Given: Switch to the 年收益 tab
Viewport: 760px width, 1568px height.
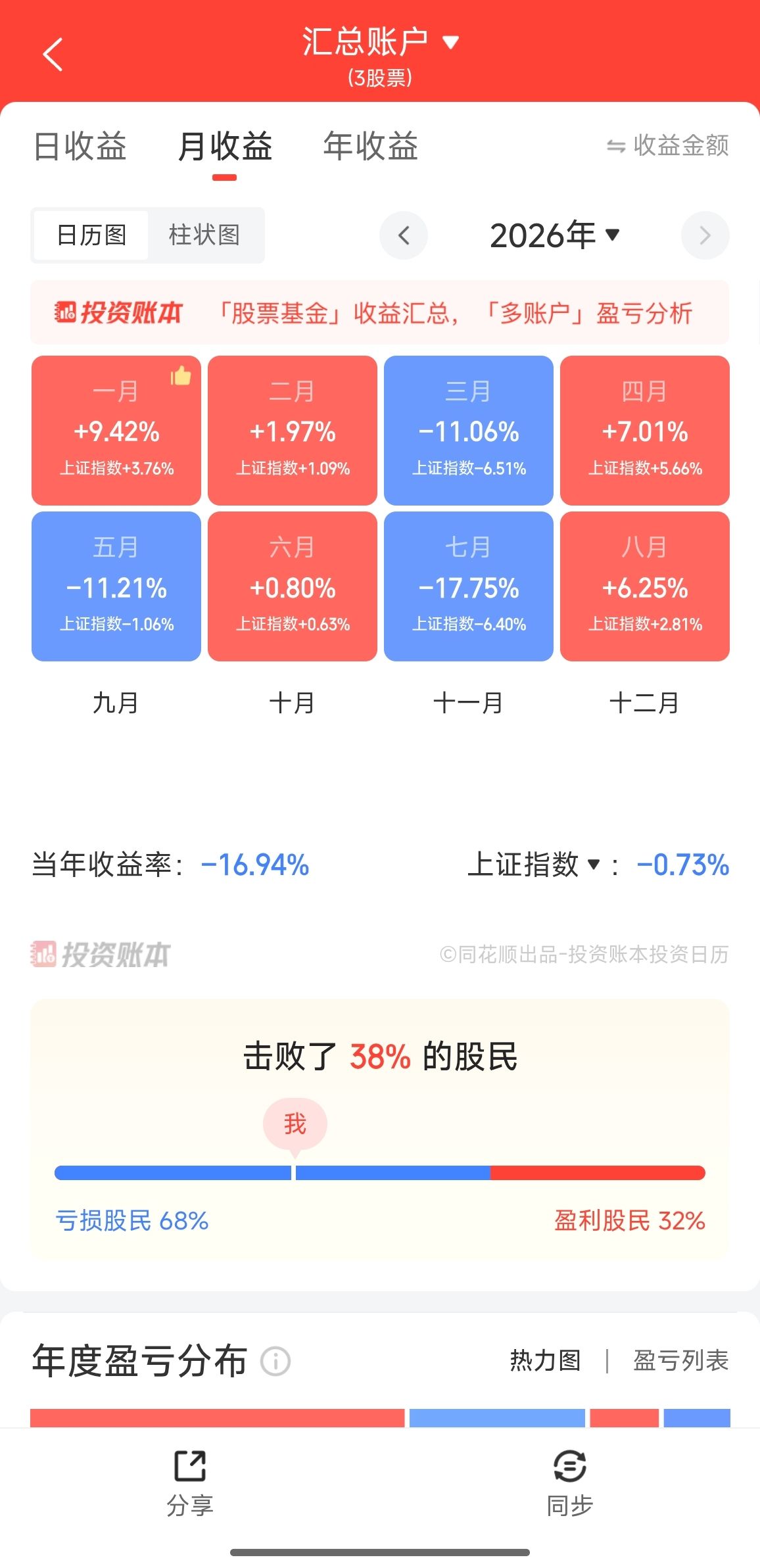Looking at the screenshot, I should point(371,146).
